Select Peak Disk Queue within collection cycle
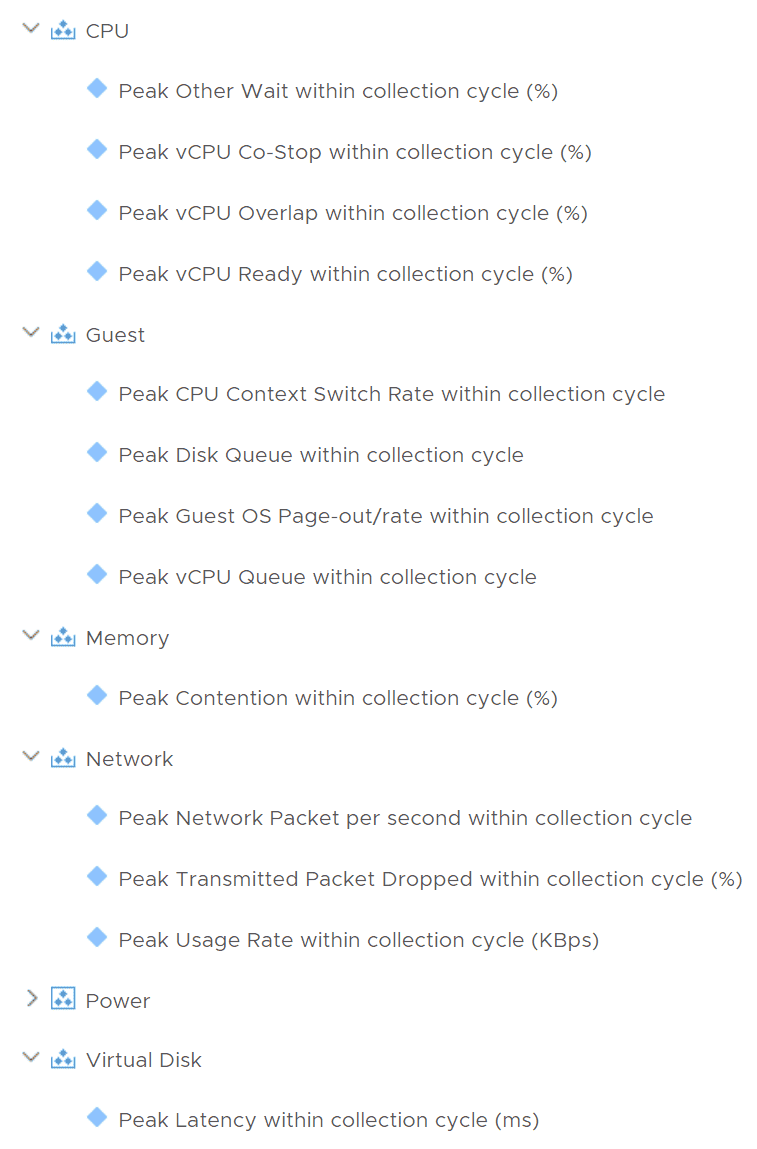Image resolution: width=757 pixels, height=1149 pixels. click(320, 455)
